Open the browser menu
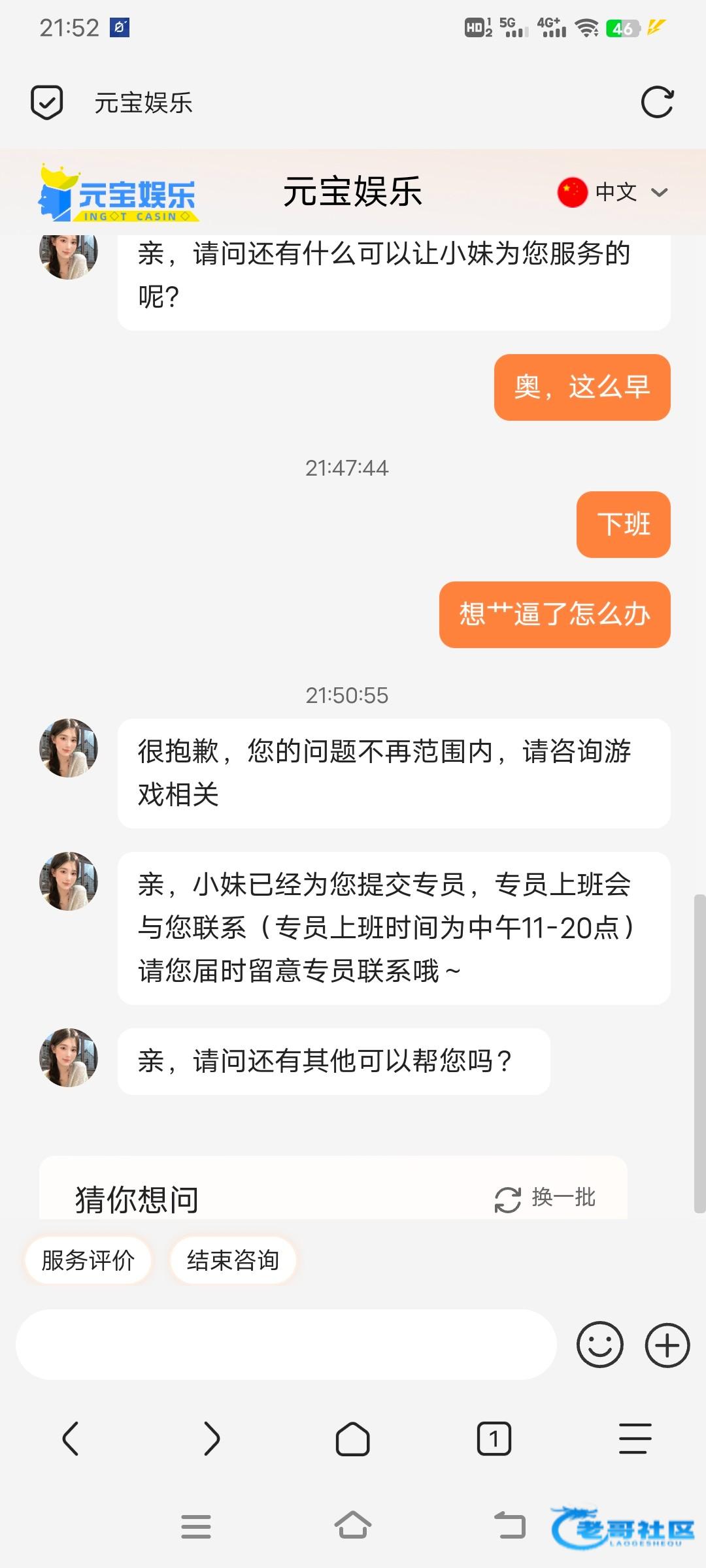 coord(635,1439)
